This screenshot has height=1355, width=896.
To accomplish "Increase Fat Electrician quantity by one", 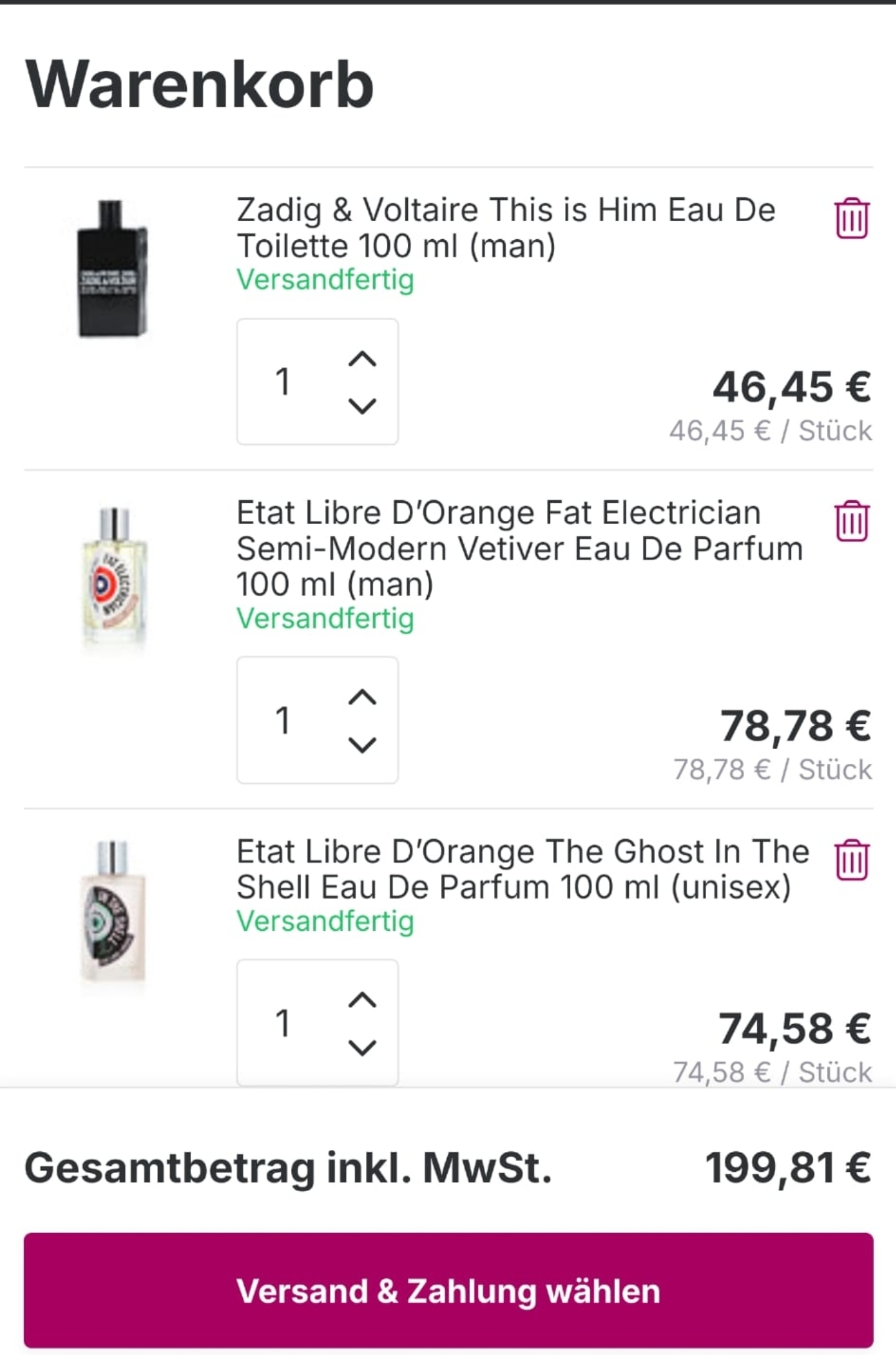I will pos(362,697).
